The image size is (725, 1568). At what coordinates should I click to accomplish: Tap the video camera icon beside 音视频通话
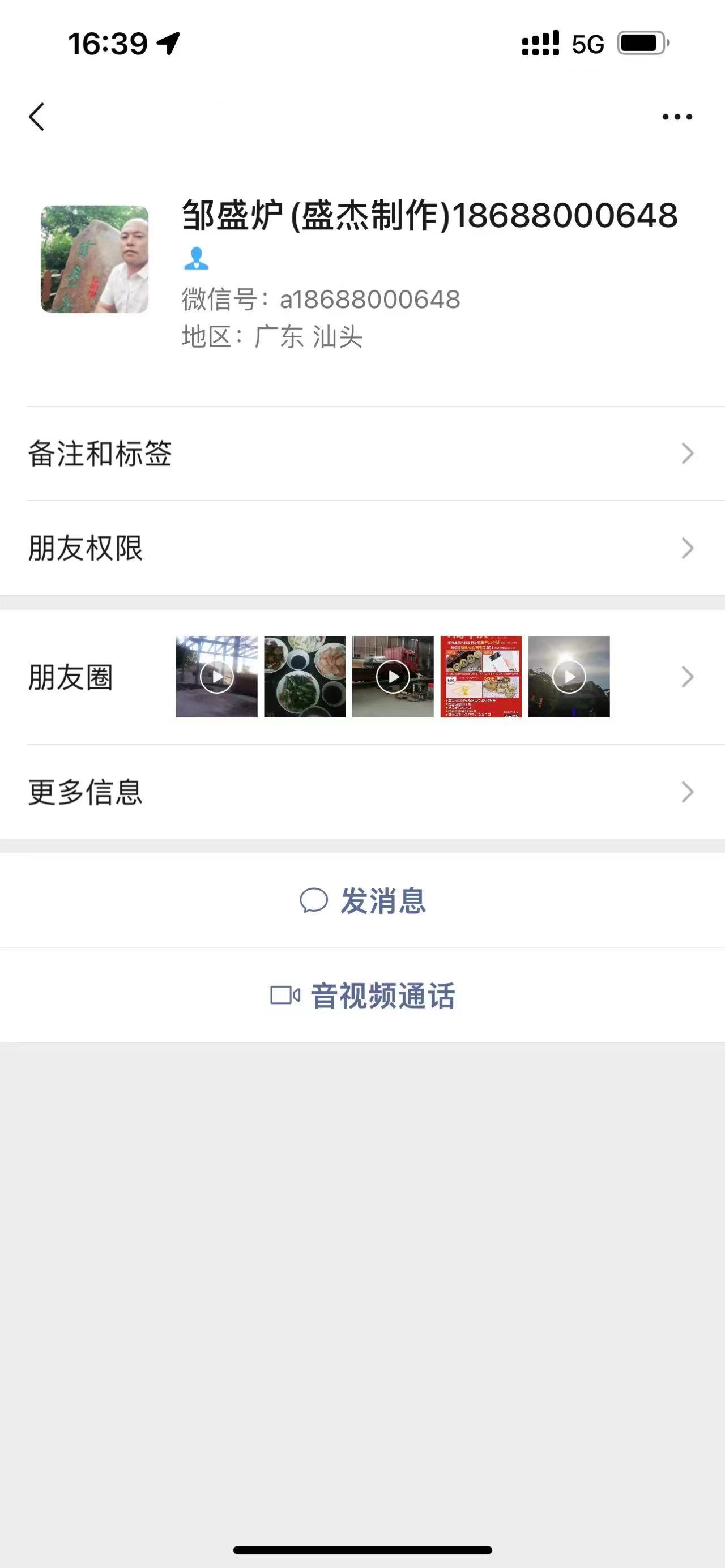[x=285, y=994]
